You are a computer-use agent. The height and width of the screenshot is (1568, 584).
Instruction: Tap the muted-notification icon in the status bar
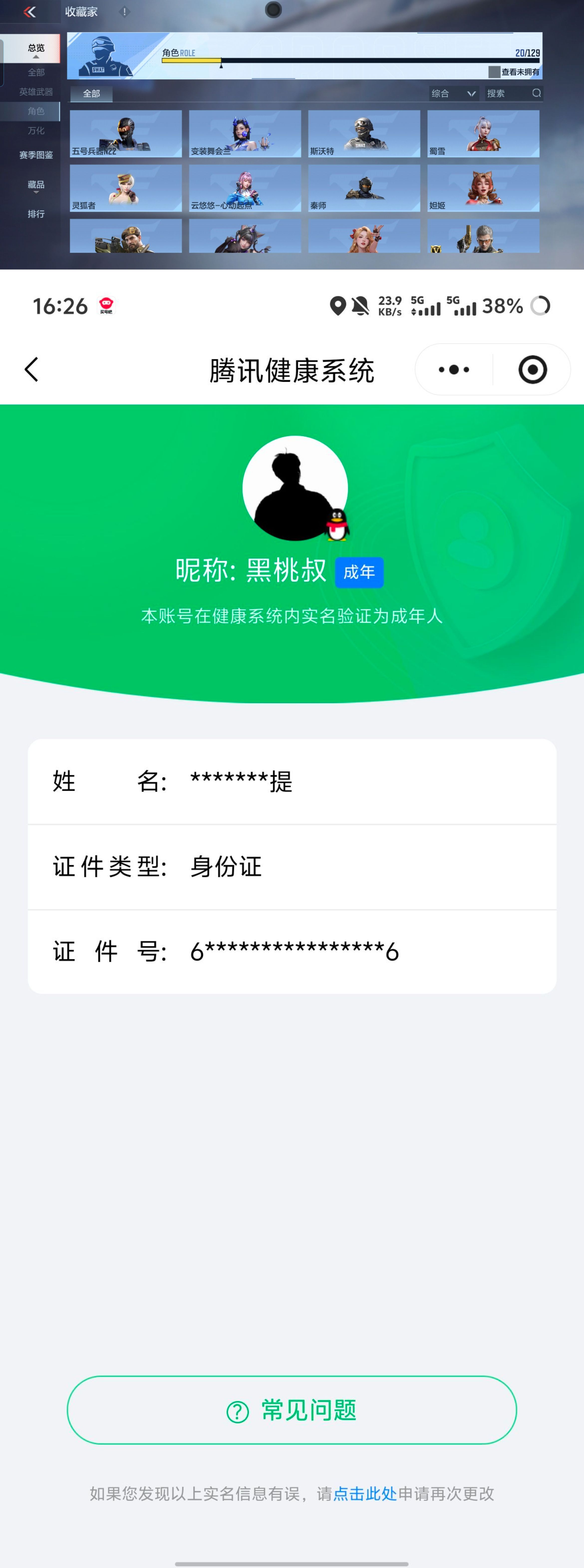click(x=360, y=306)
